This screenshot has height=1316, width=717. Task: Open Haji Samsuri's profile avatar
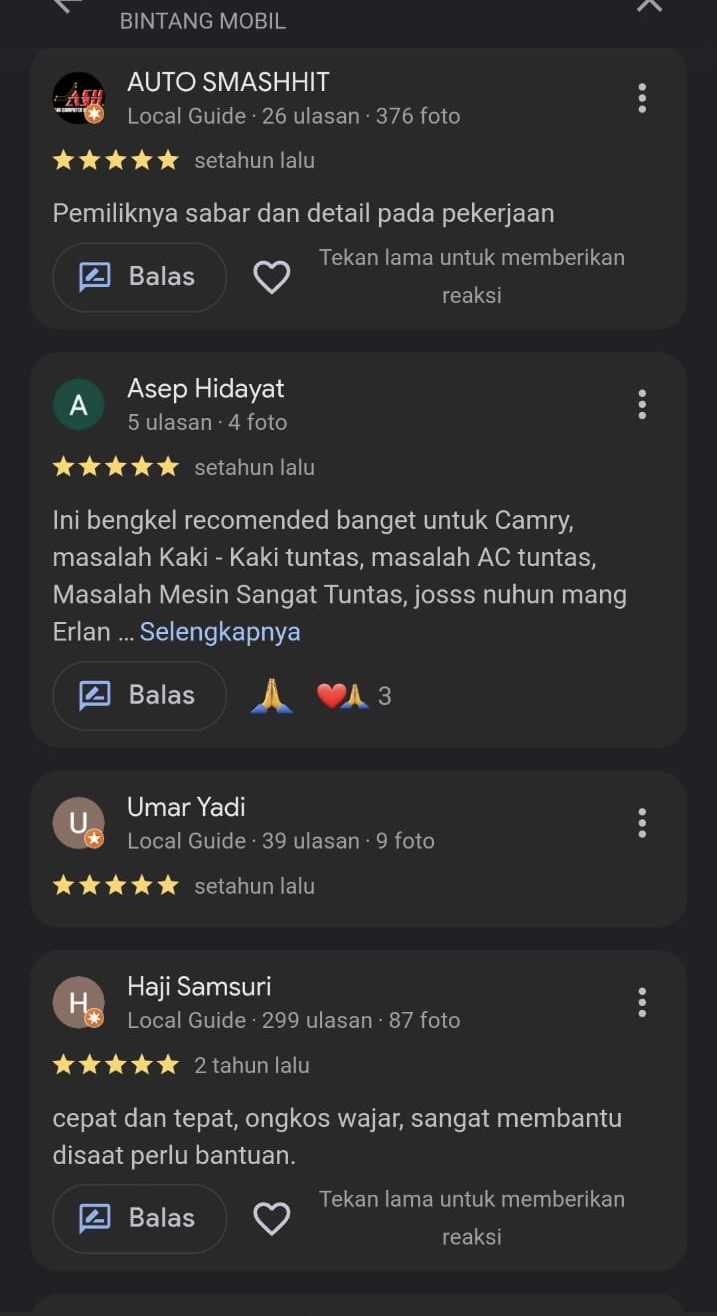[x=78, y=1002]
